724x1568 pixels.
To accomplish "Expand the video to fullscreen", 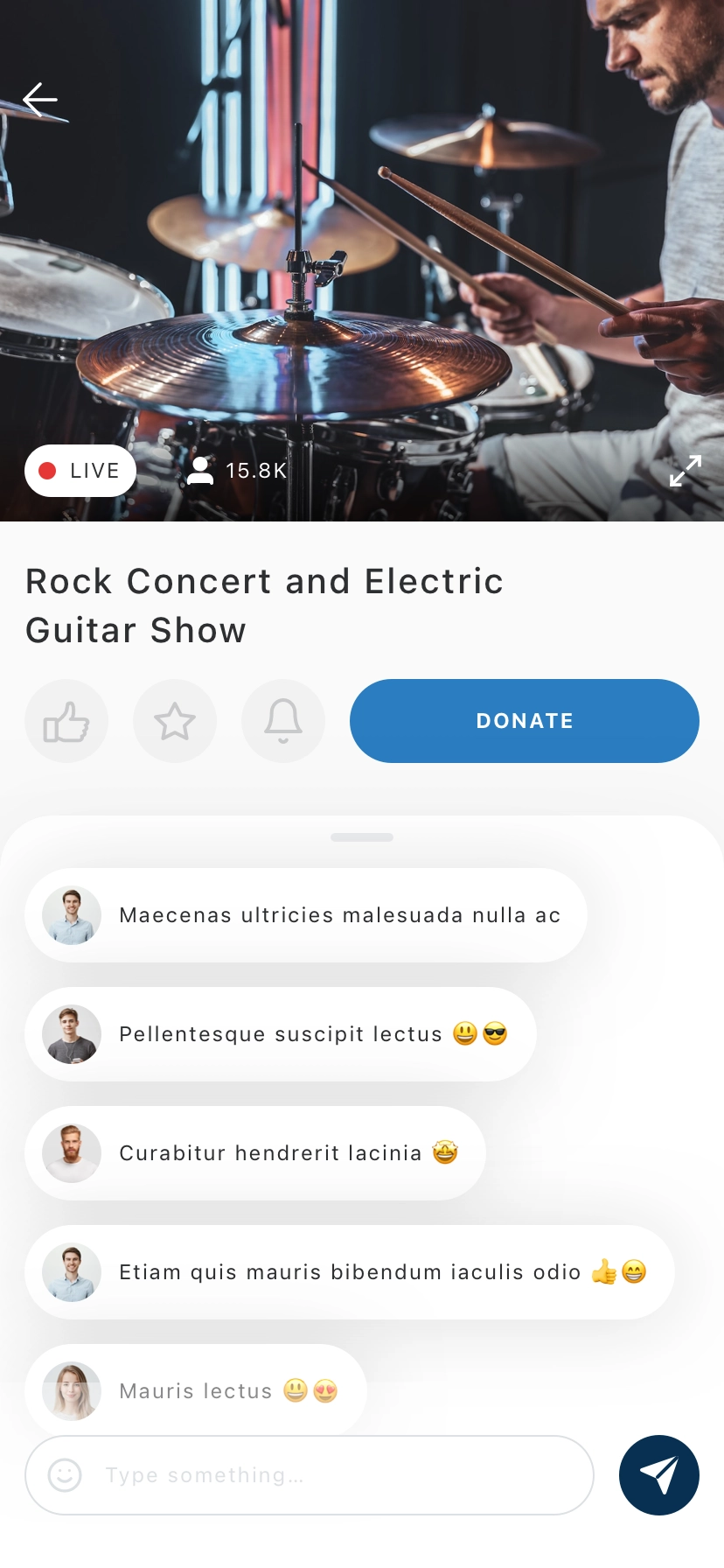I will [686, 471].
